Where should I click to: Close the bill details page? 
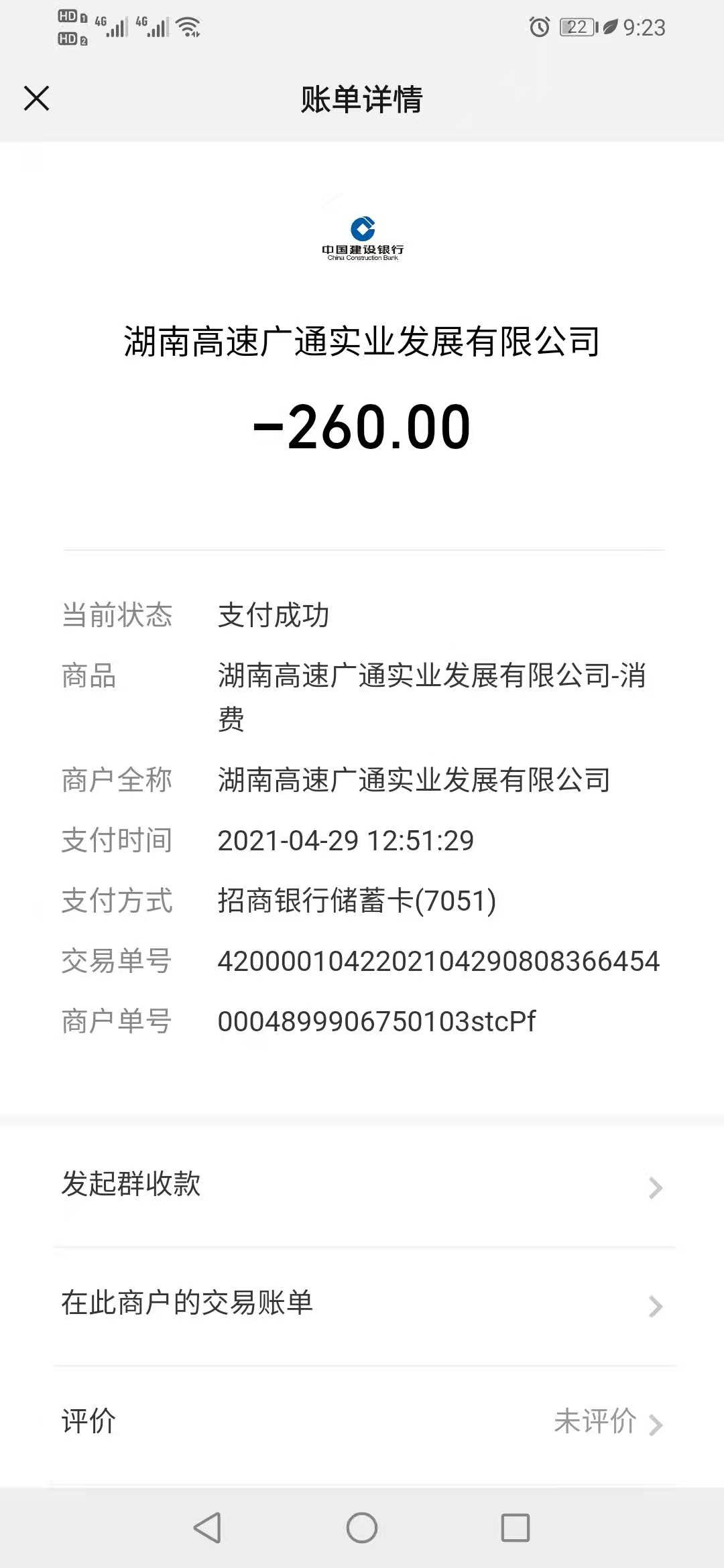37,99
